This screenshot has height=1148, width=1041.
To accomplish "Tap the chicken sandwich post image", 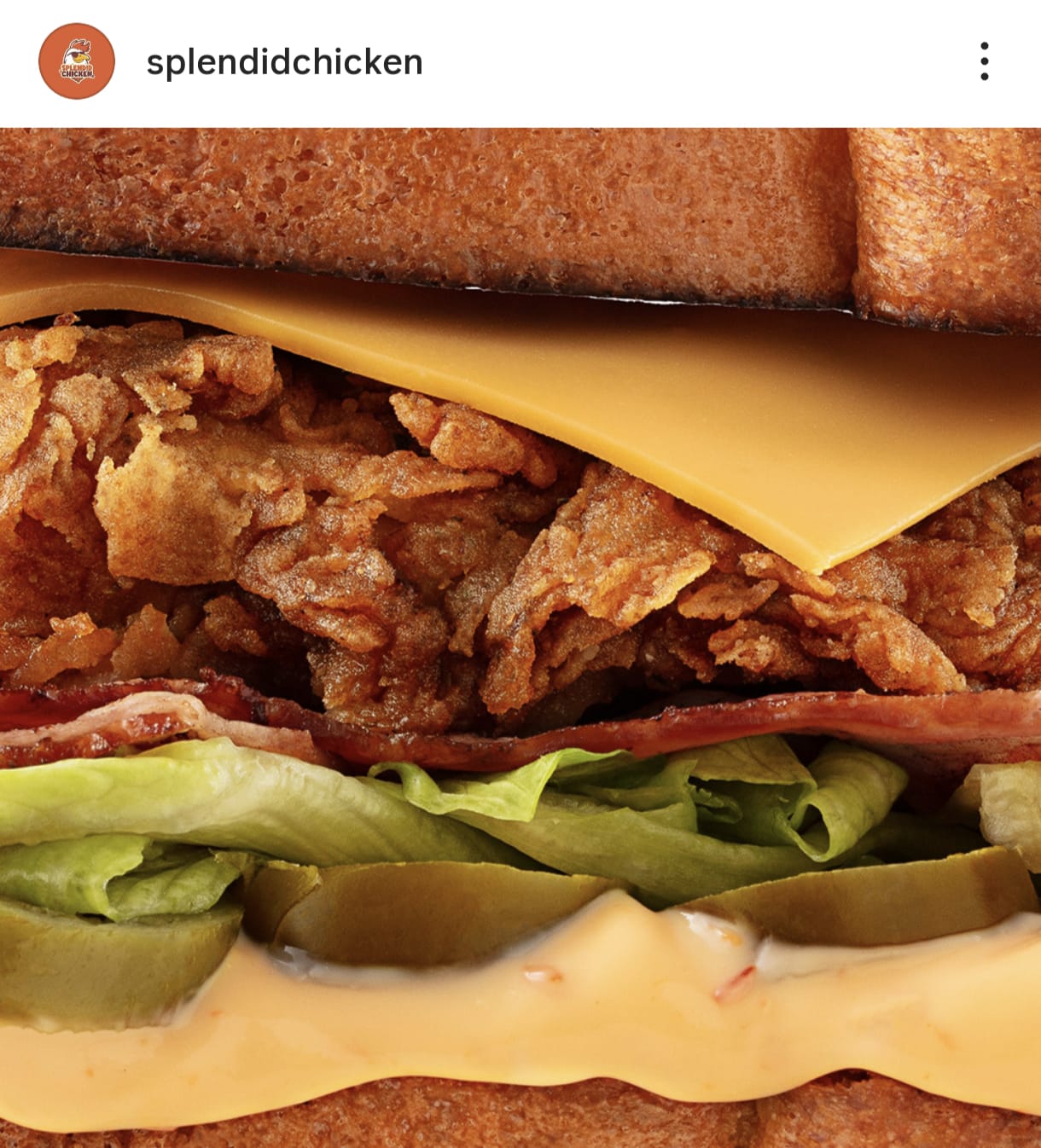I will coord(520,638).
